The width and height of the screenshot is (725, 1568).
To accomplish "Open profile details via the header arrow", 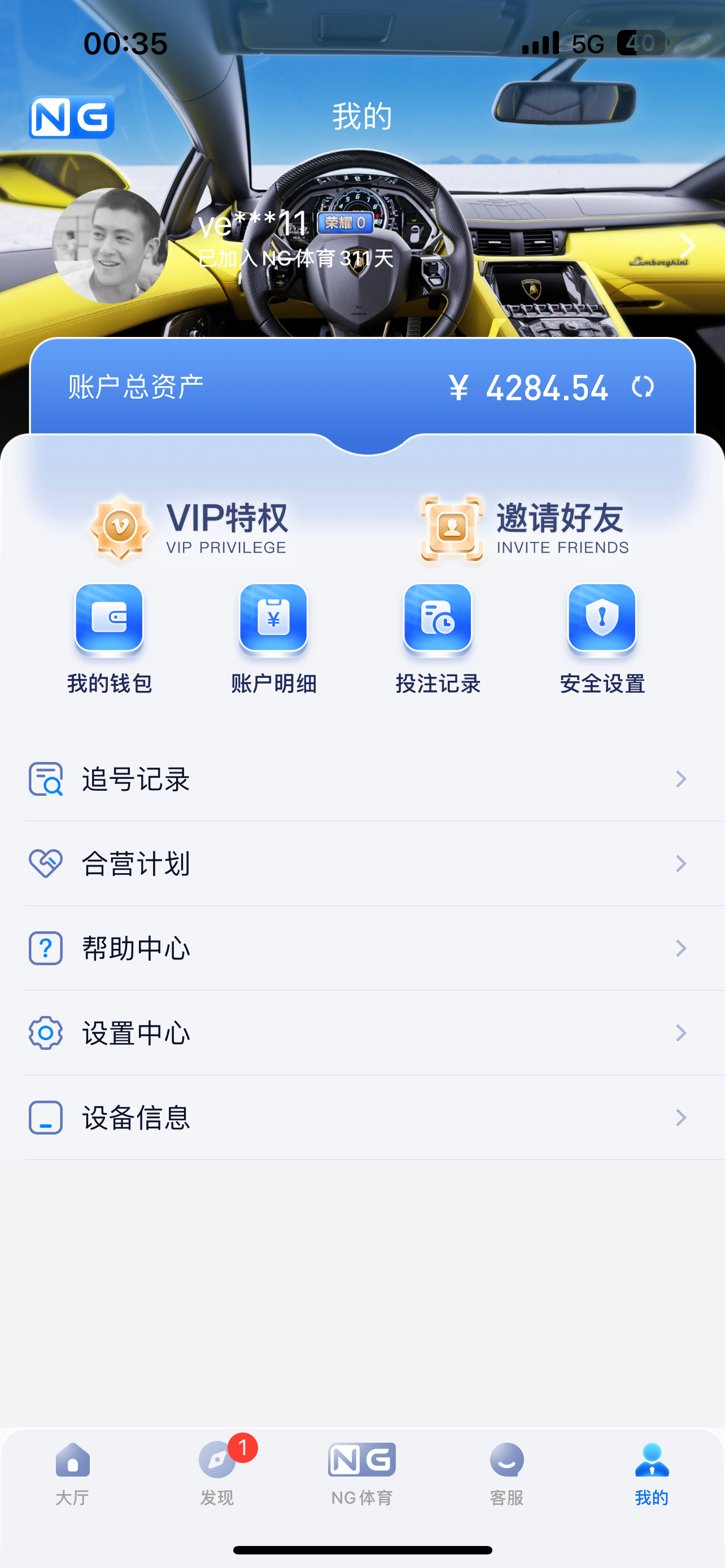I will click(x=687, y=246).
